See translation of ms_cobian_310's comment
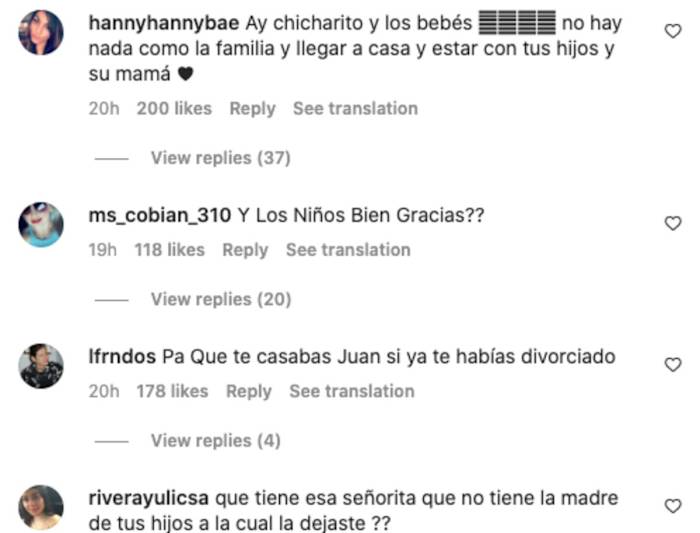Image resolution: width=700 pixels, height=533 pixels. point(348,250)
